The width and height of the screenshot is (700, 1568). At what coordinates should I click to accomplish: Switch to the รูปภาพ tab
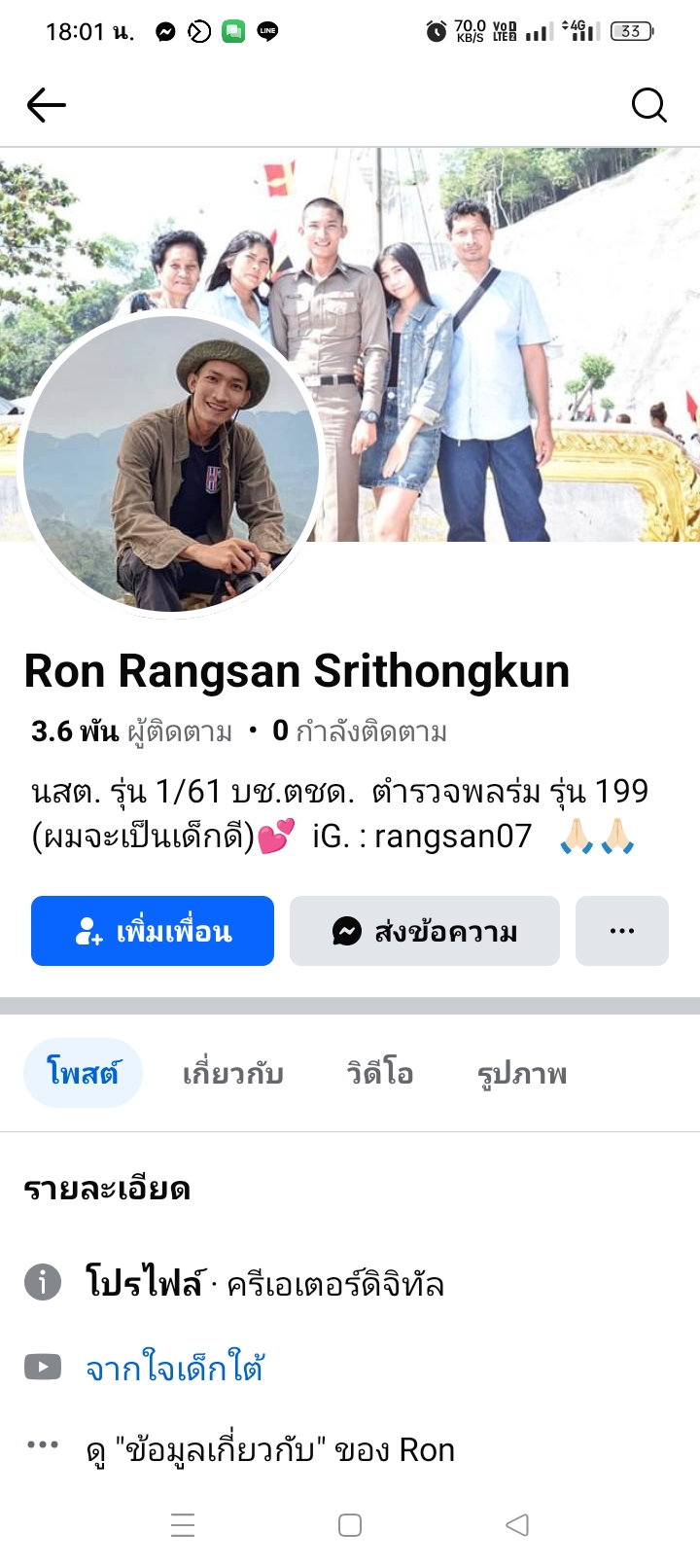[x=522, y=1073]
